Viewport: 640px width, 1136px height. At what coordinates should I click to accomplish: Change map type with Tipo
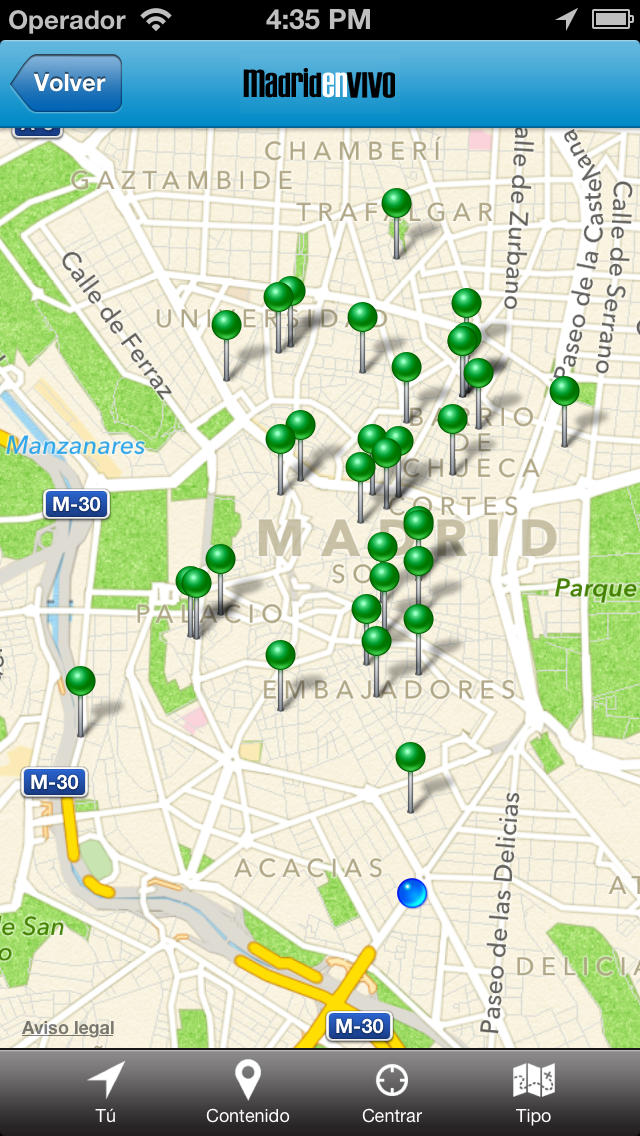pyautogui.click(x=533, y=1092)
